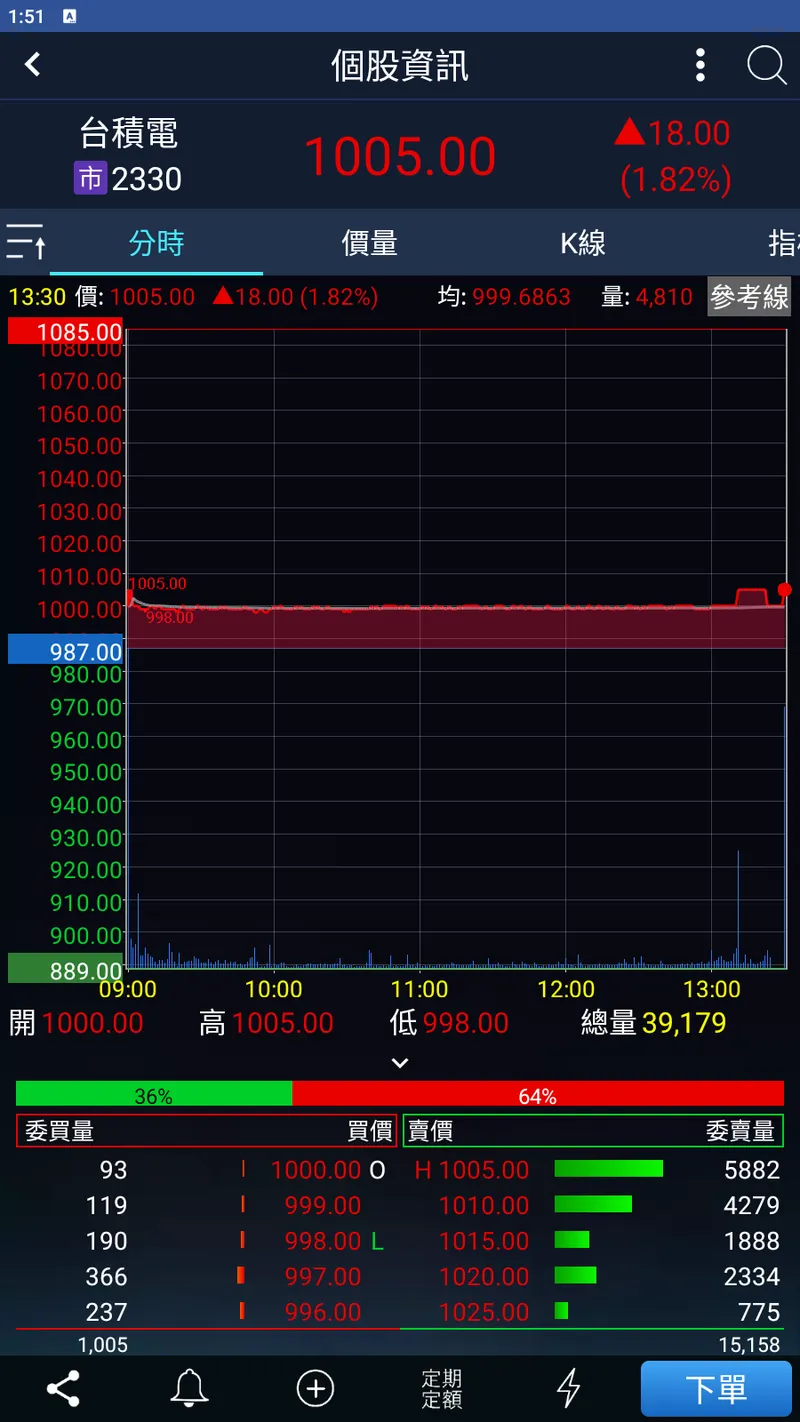This screenshot has height=1422, width=800.
Task: Tap the 下單 order button
Action: (x=716, y=1388)
